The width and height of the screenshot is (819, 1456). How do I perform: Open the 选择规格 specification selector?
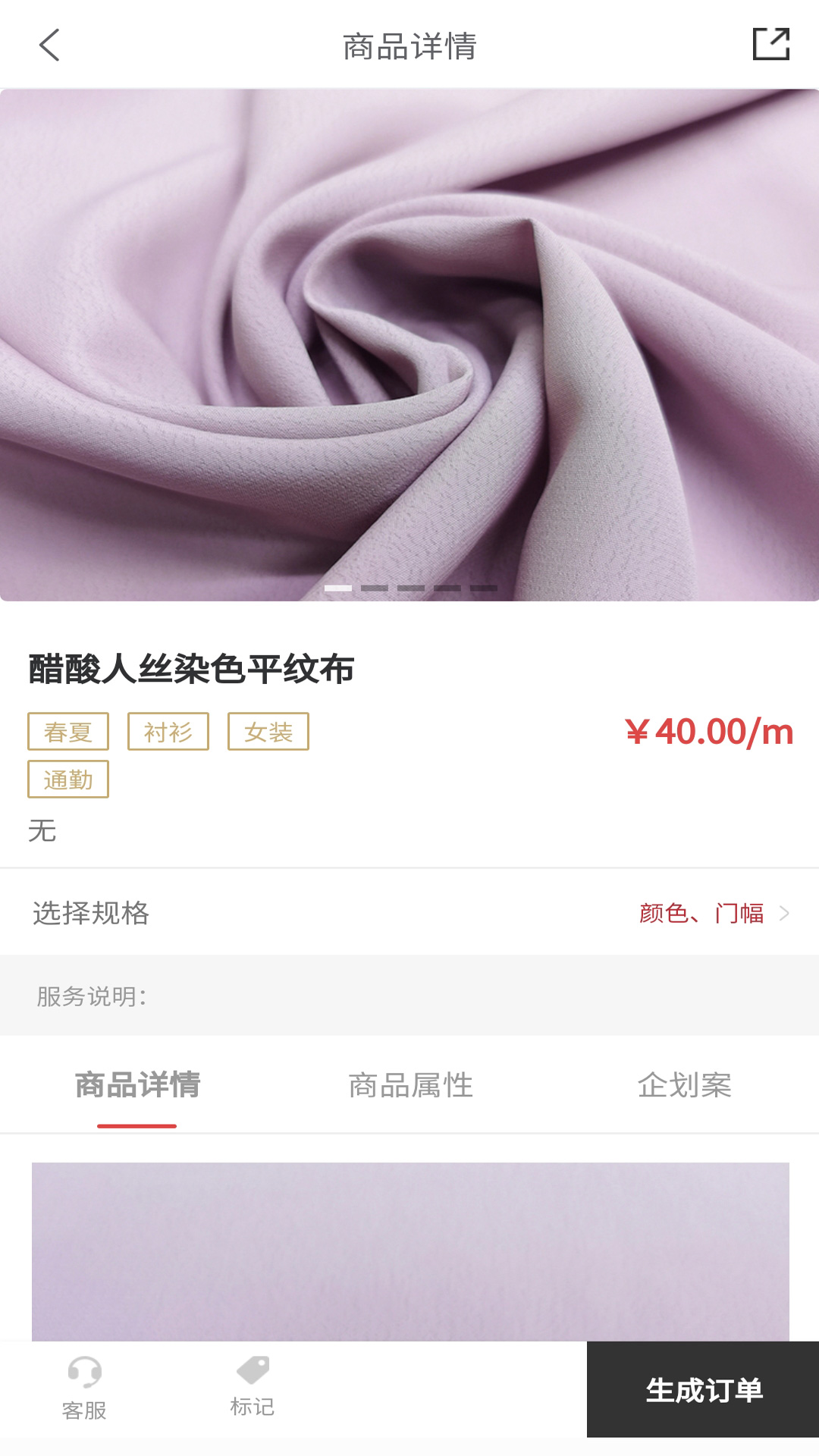coord(409,912)
